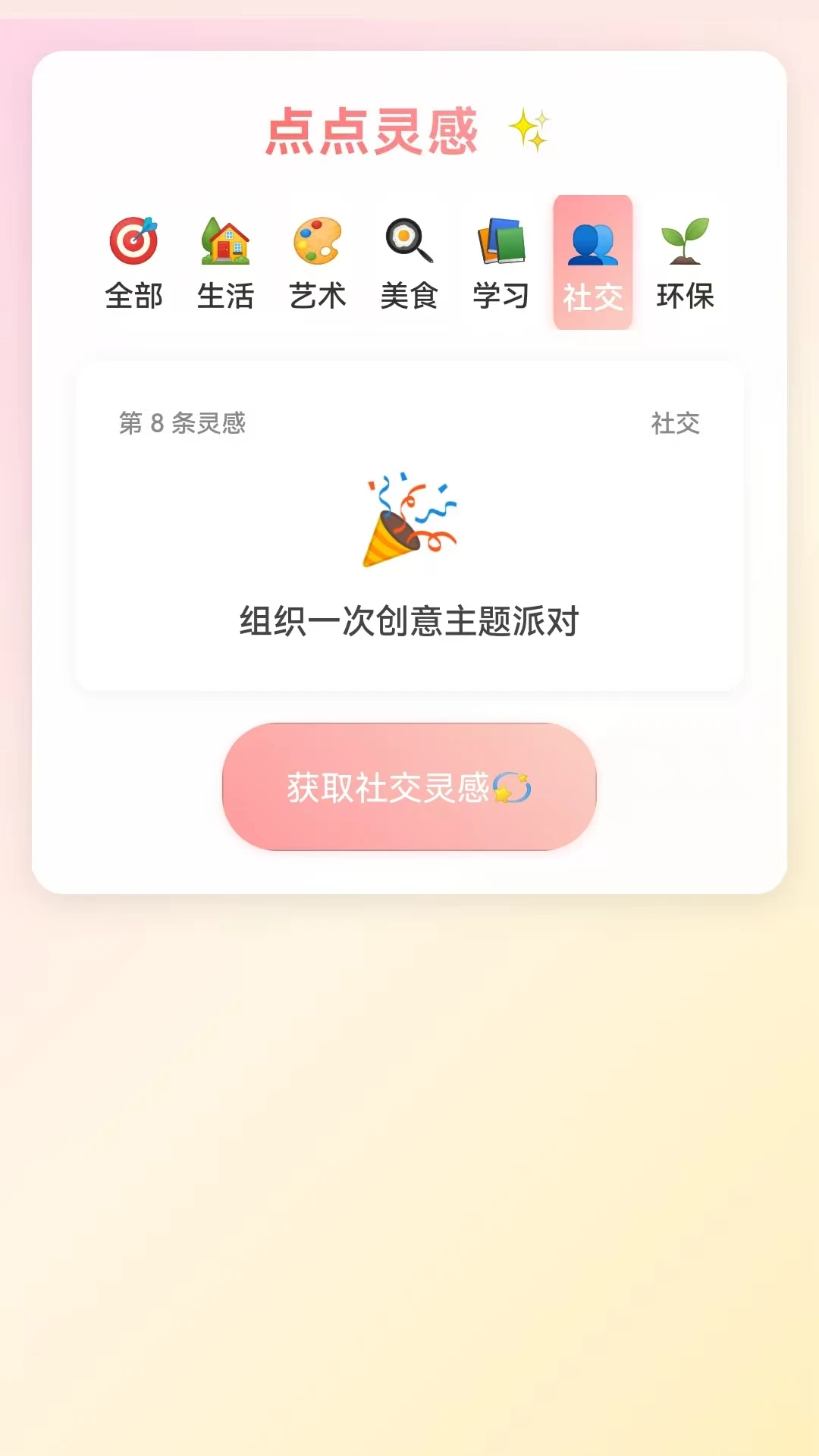819x1456 pixels.
Task: Select the 社交 people category icon
Action: point(592,241)
